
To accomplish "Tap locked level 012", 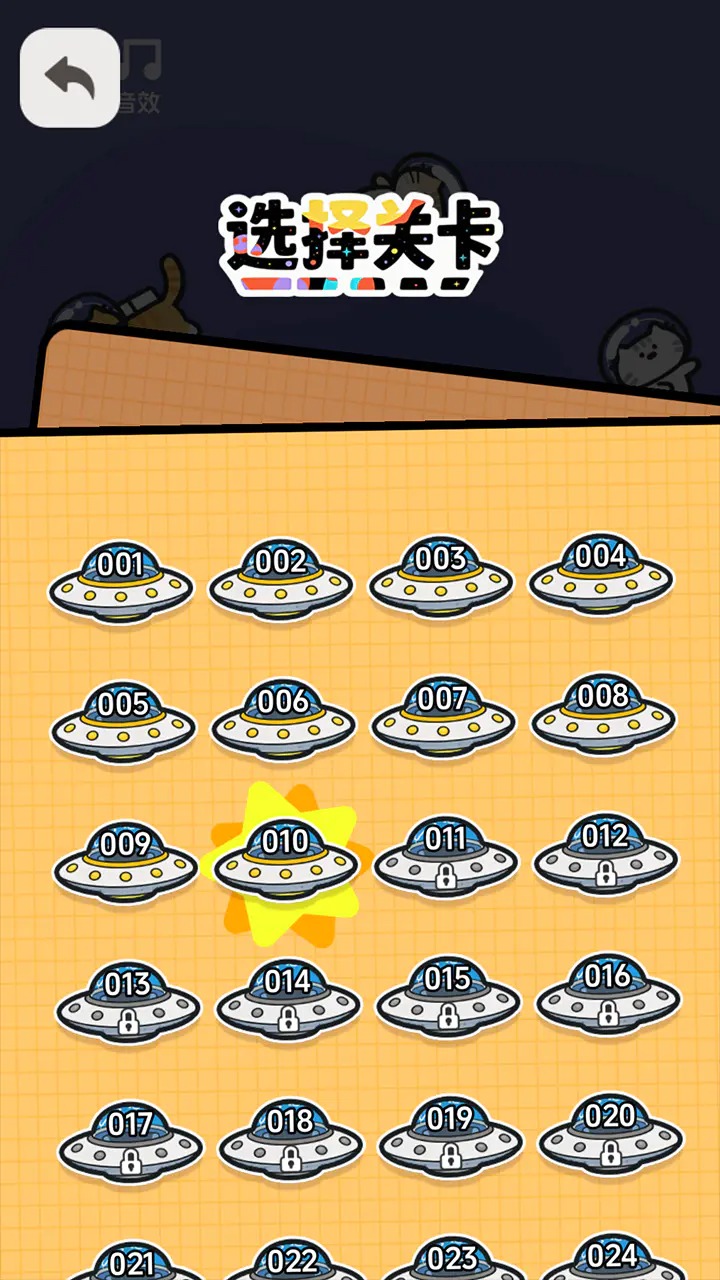I will coord(606,852).
